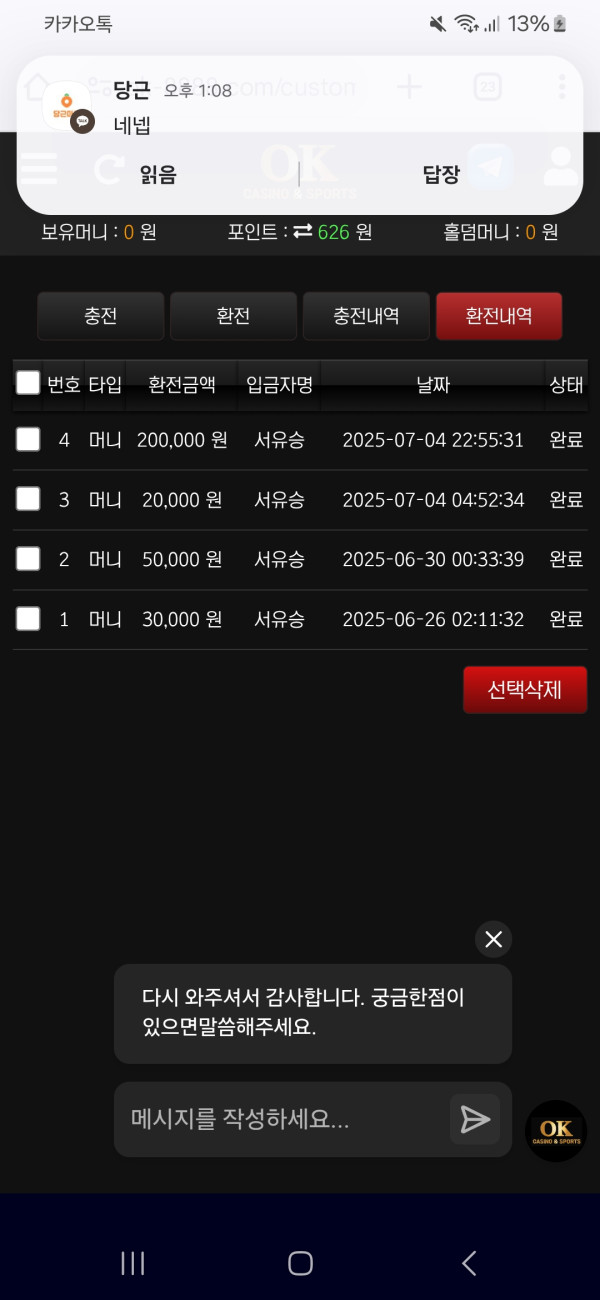Send the chat message

click(x=475, y=1119)
